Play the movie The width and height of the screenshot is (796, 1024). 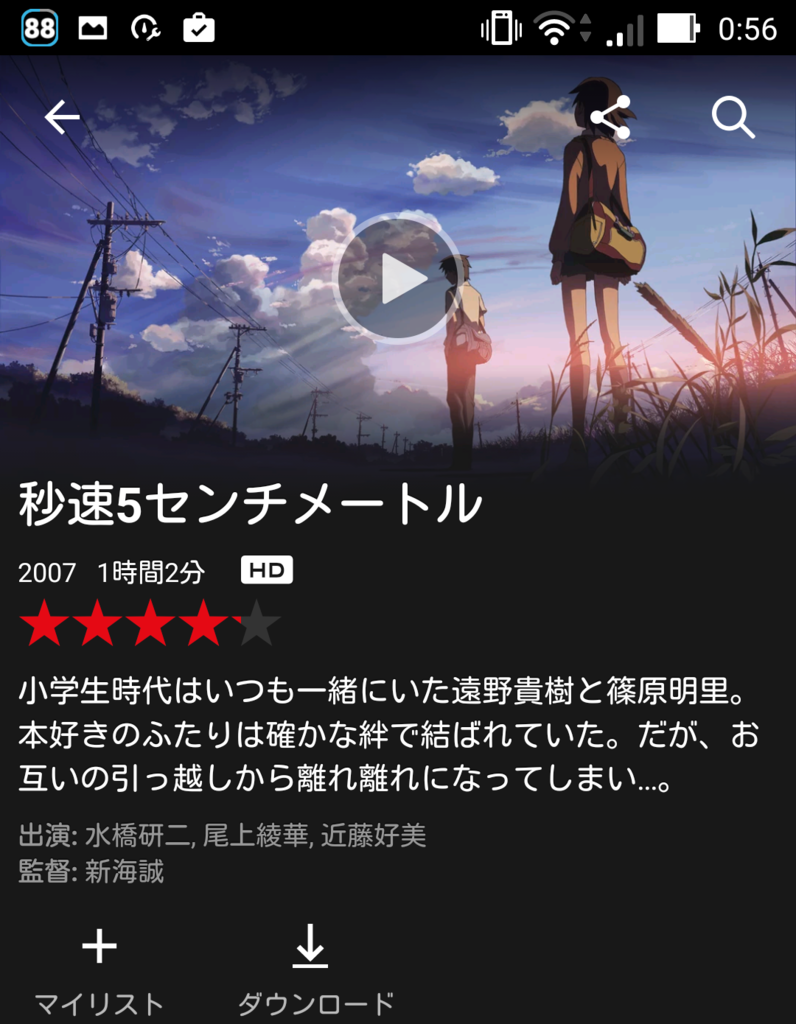tap(398, 278)
